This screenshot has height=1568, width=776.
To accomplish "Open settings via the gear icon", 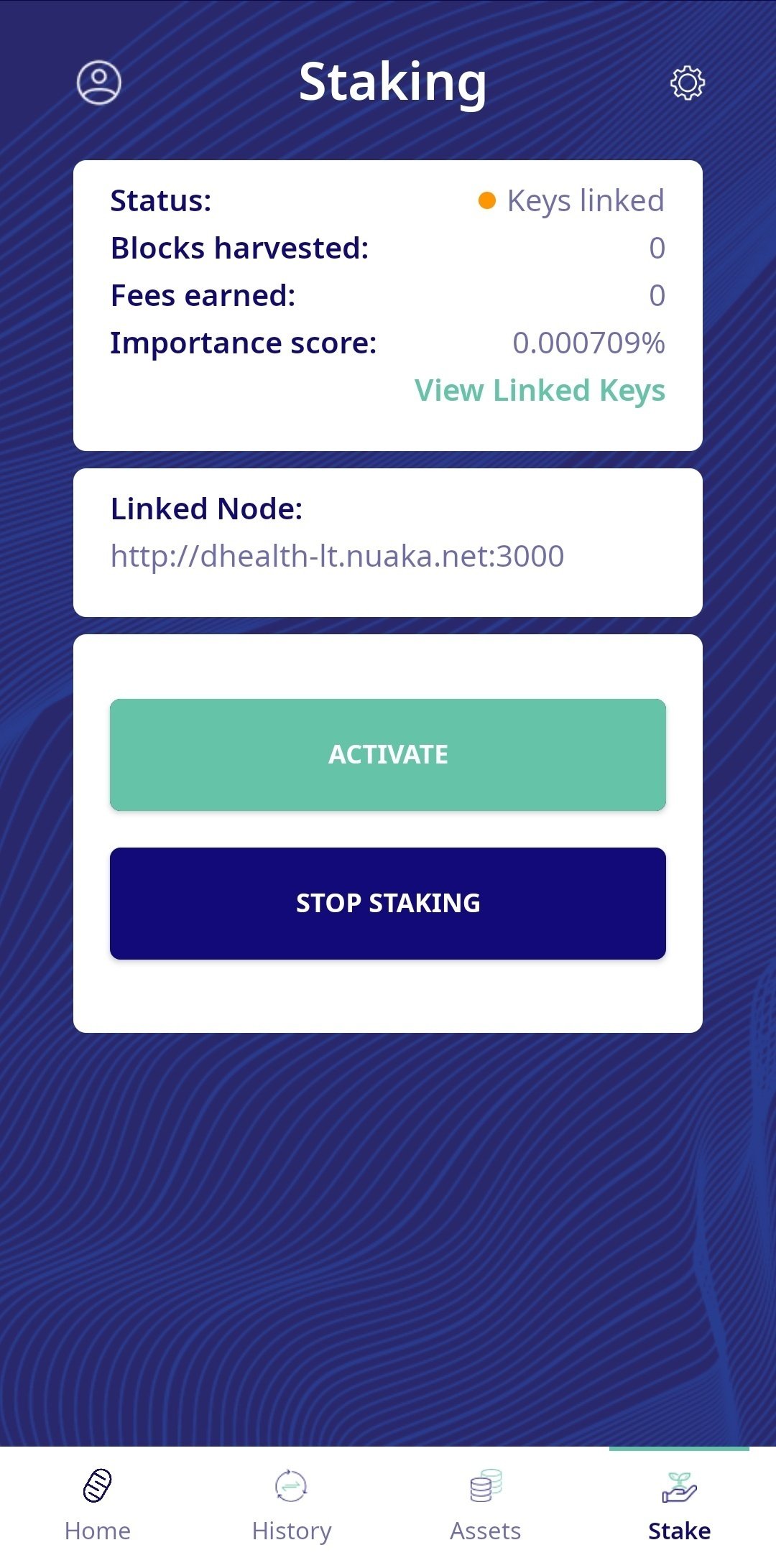I will coord(687,83).
